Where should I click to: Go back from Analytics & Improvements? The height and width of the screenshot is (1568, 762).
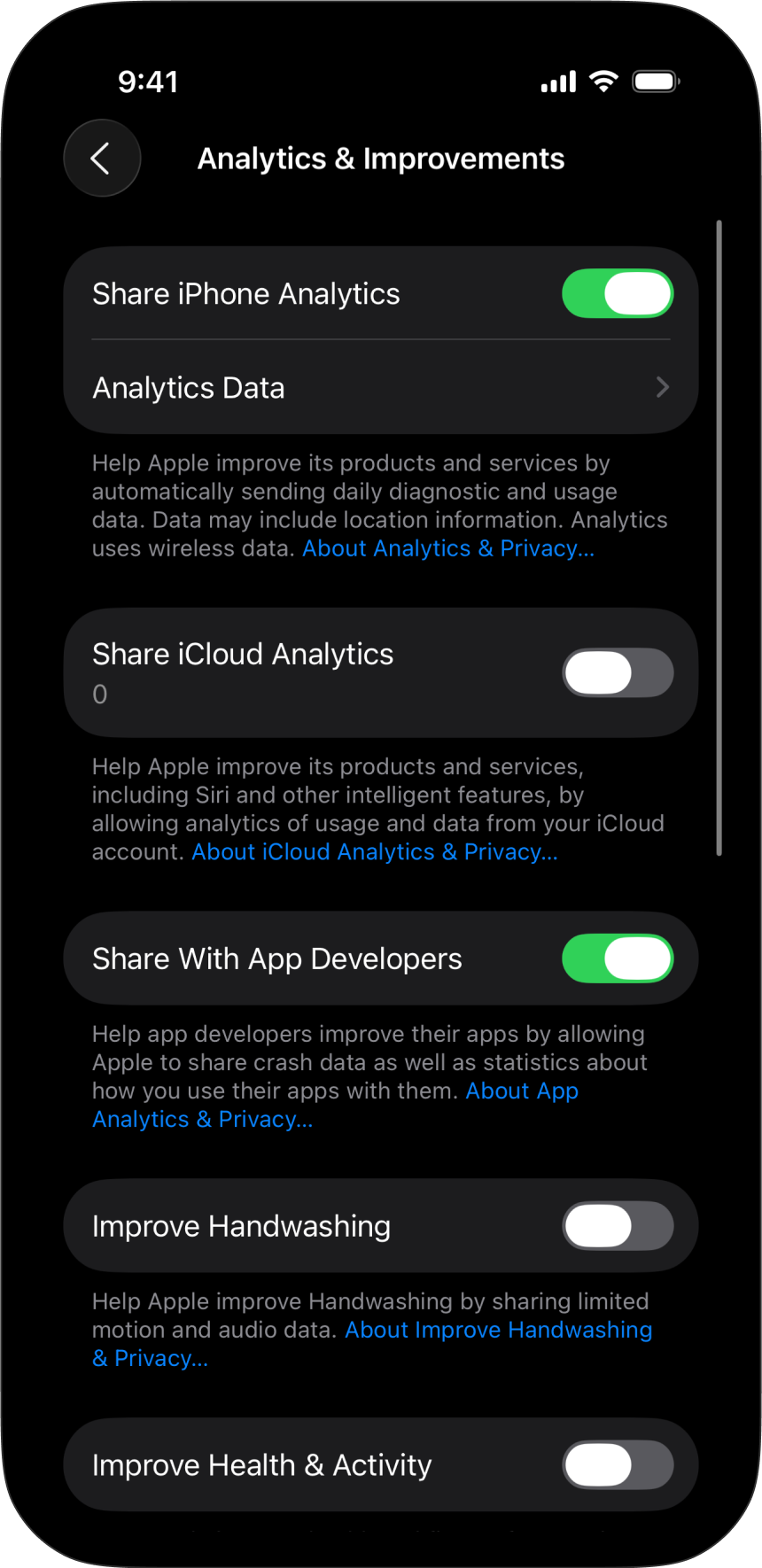click(102, 159)
